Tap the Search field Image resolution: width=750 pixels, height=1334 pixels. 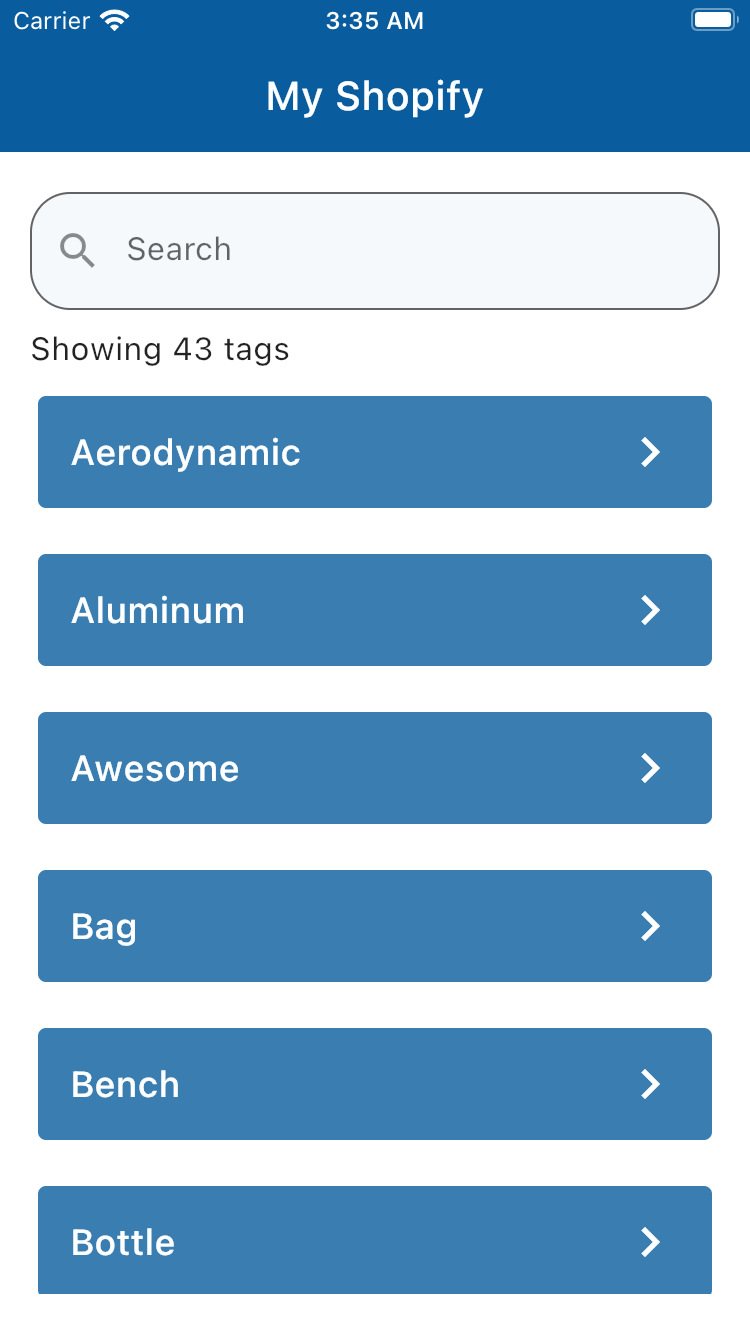coord(375,250)
